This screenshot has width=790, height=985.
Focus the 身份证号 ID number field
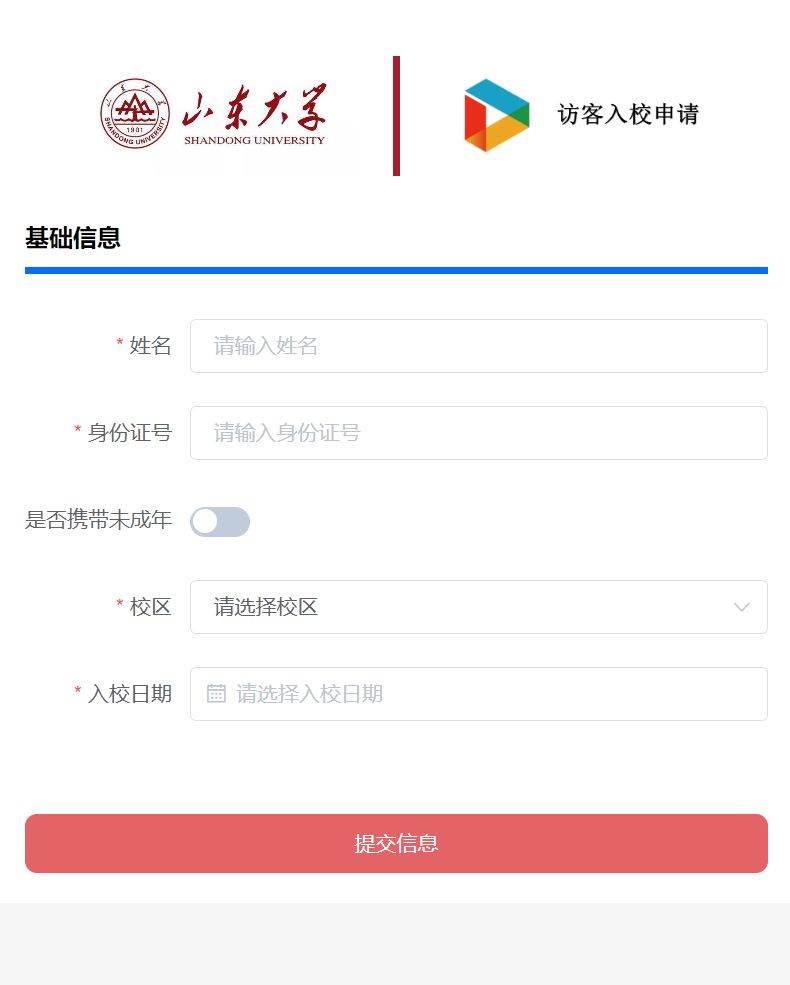478,433
